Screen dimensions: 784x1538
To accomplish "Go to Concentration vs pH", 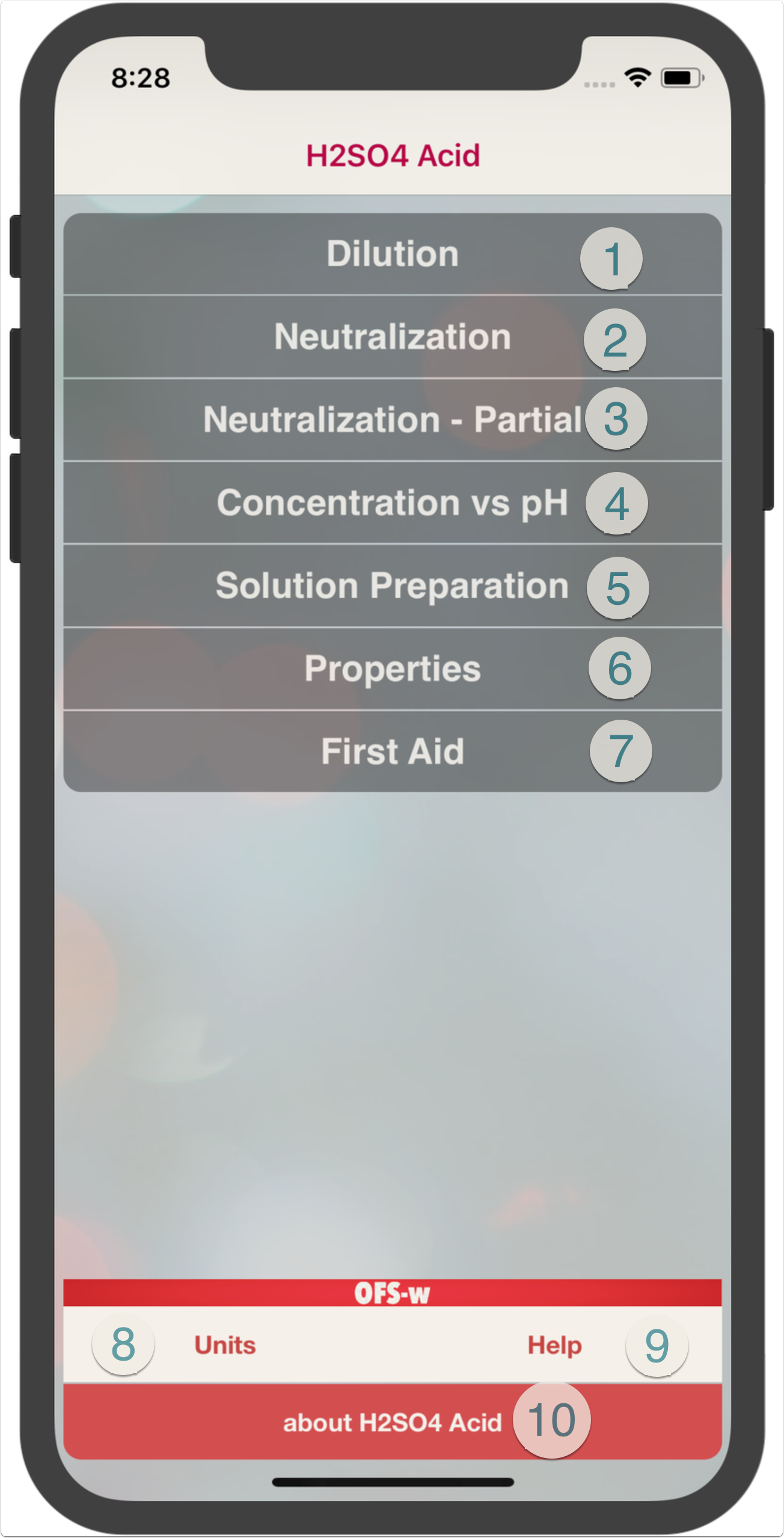I will tap(392, 503).
